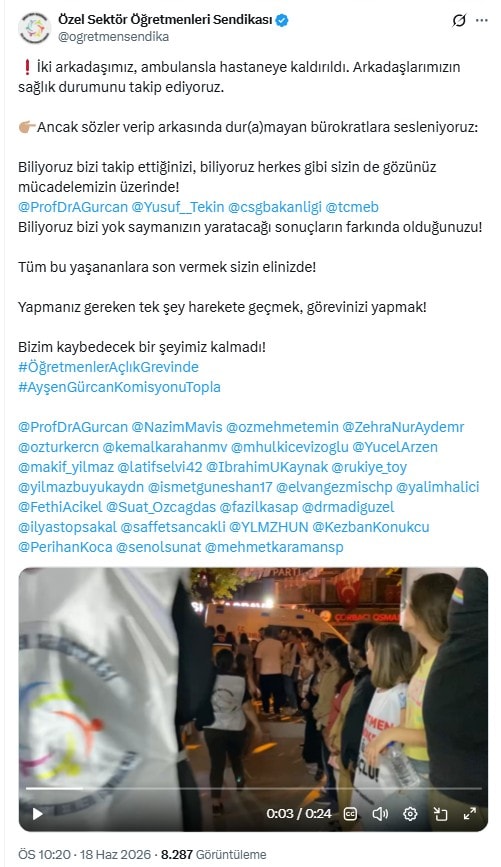Seek on the video progress bar
The width and height of the screenshot is (501, 867).
point(253,788)
